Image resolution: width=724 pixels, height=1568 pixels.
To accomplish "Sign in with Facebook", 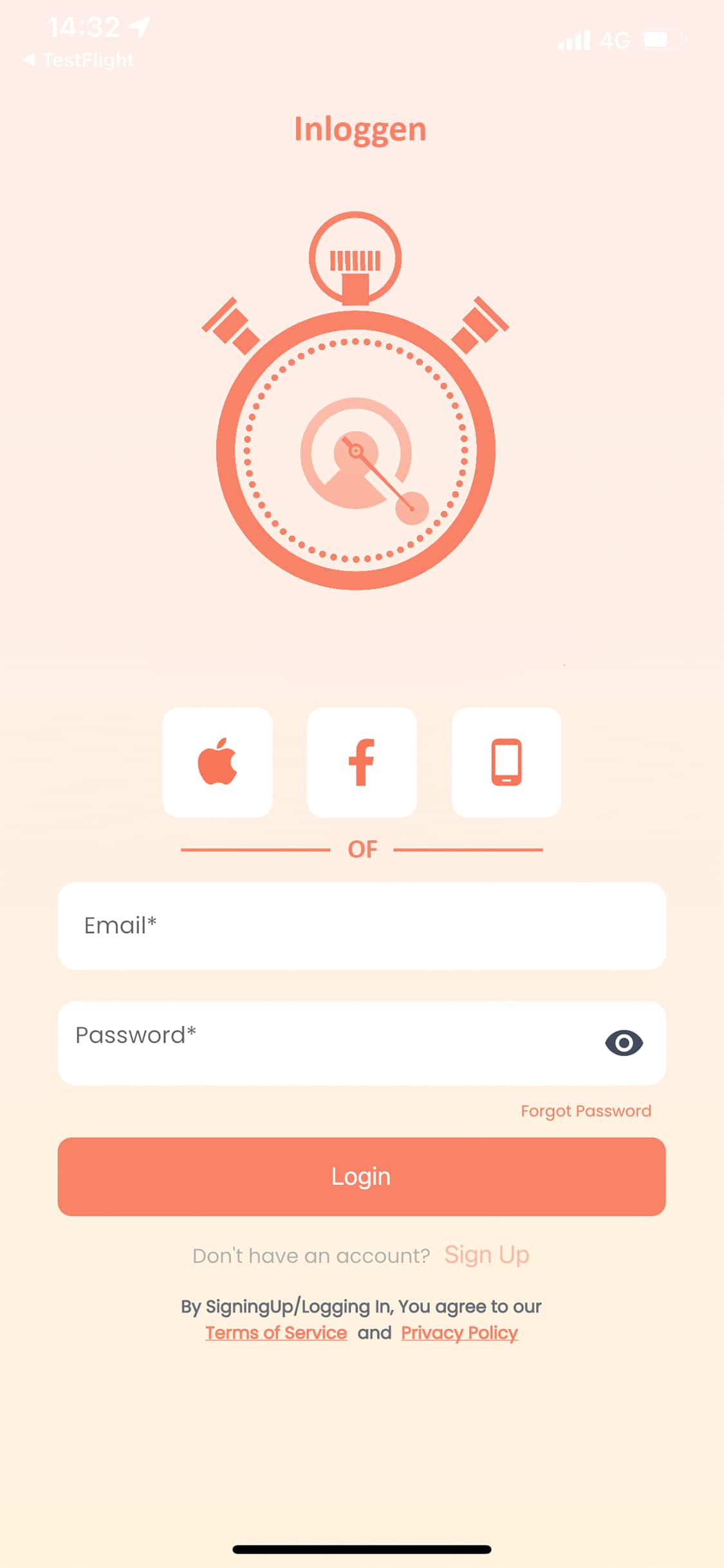I will tap(362, 762).
